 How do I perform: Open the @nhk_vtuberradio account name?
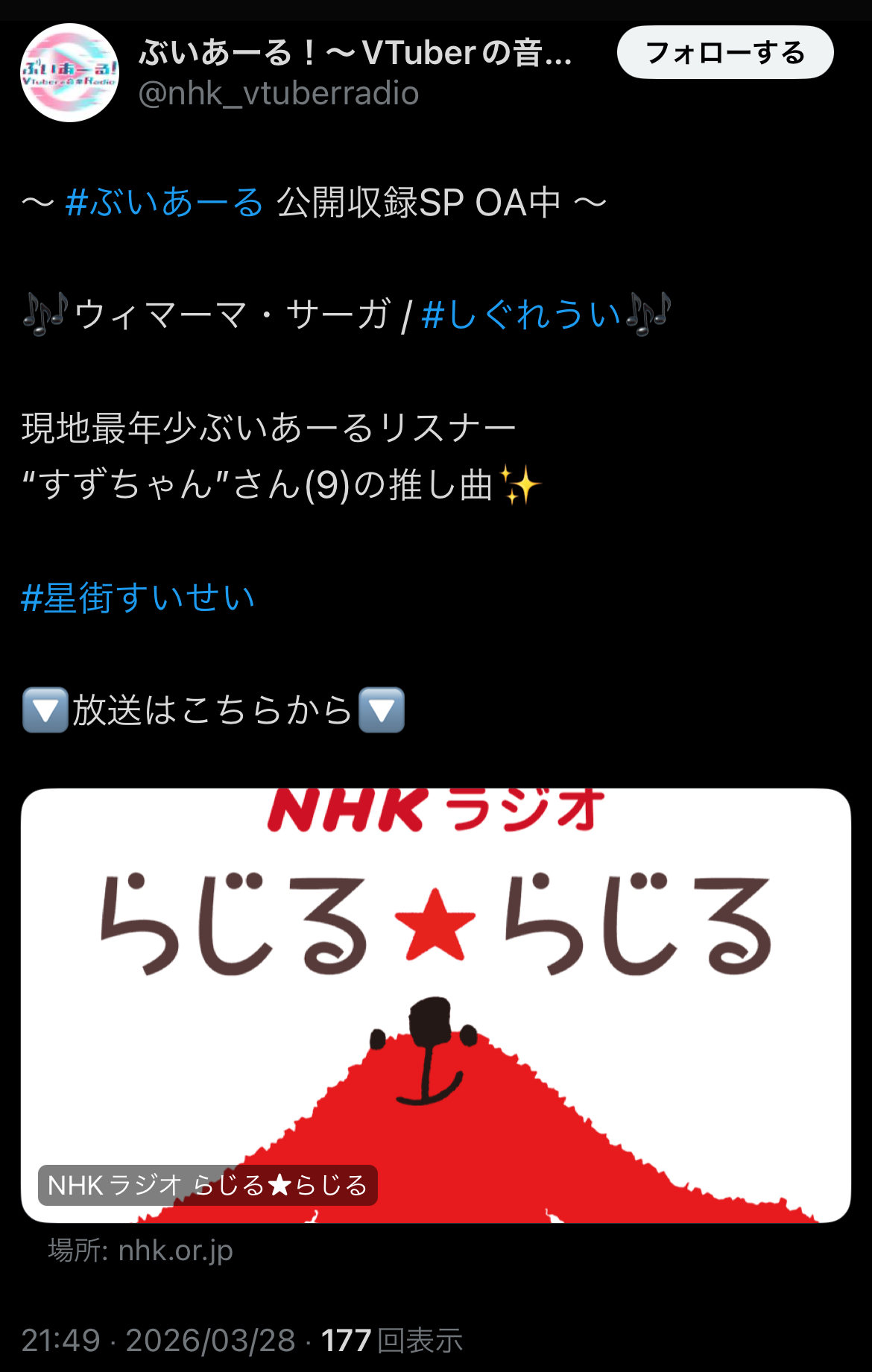point(279,94)
